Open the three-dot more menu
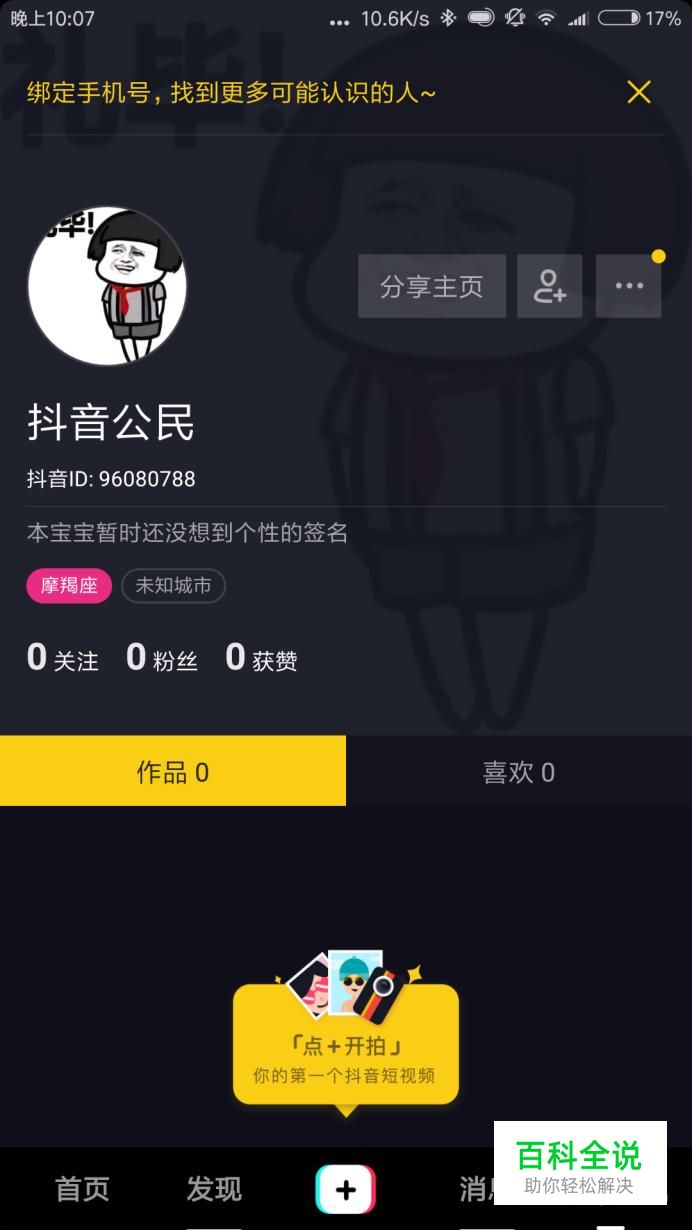 pos(629,286)
